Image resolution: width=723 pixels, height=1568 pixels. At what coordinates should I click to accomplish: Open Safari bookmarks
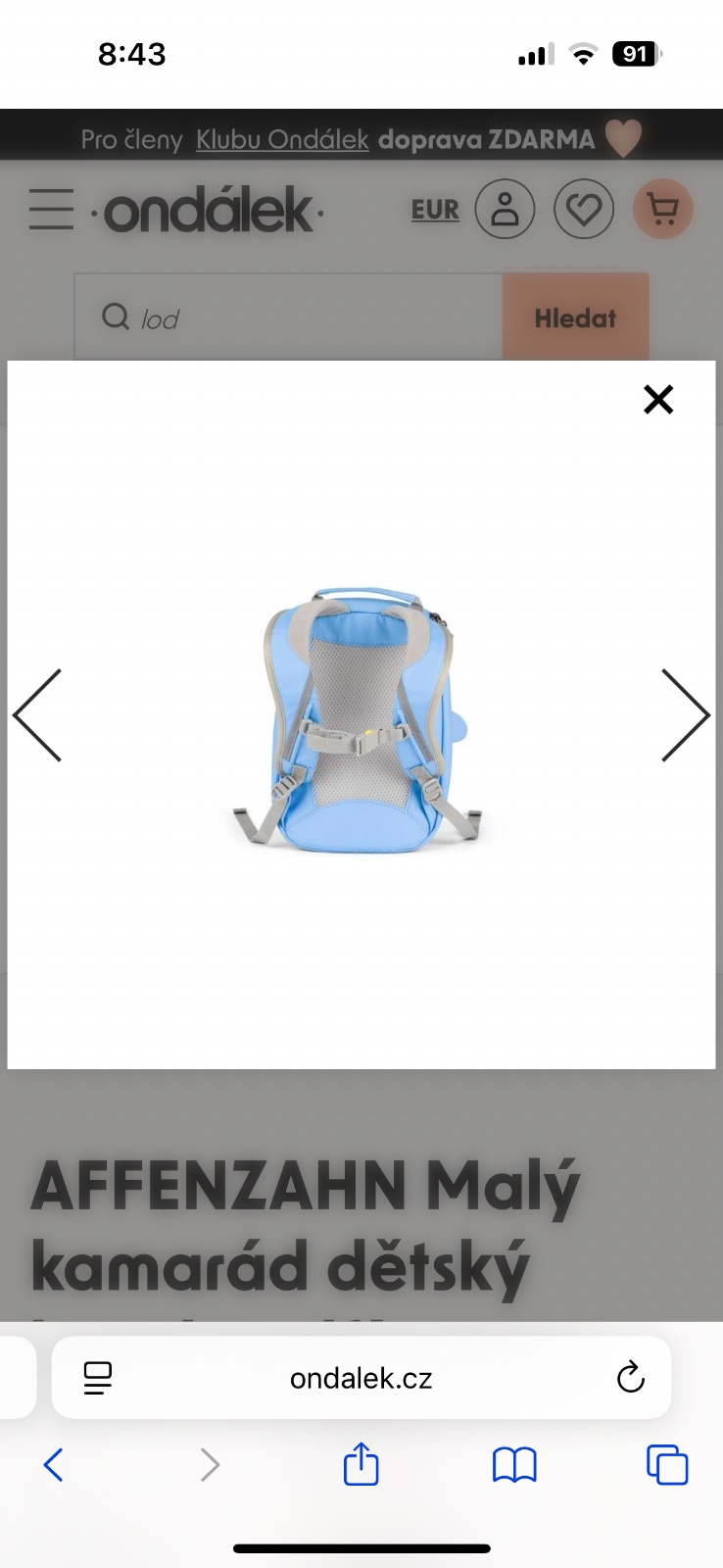point(514,1465)
